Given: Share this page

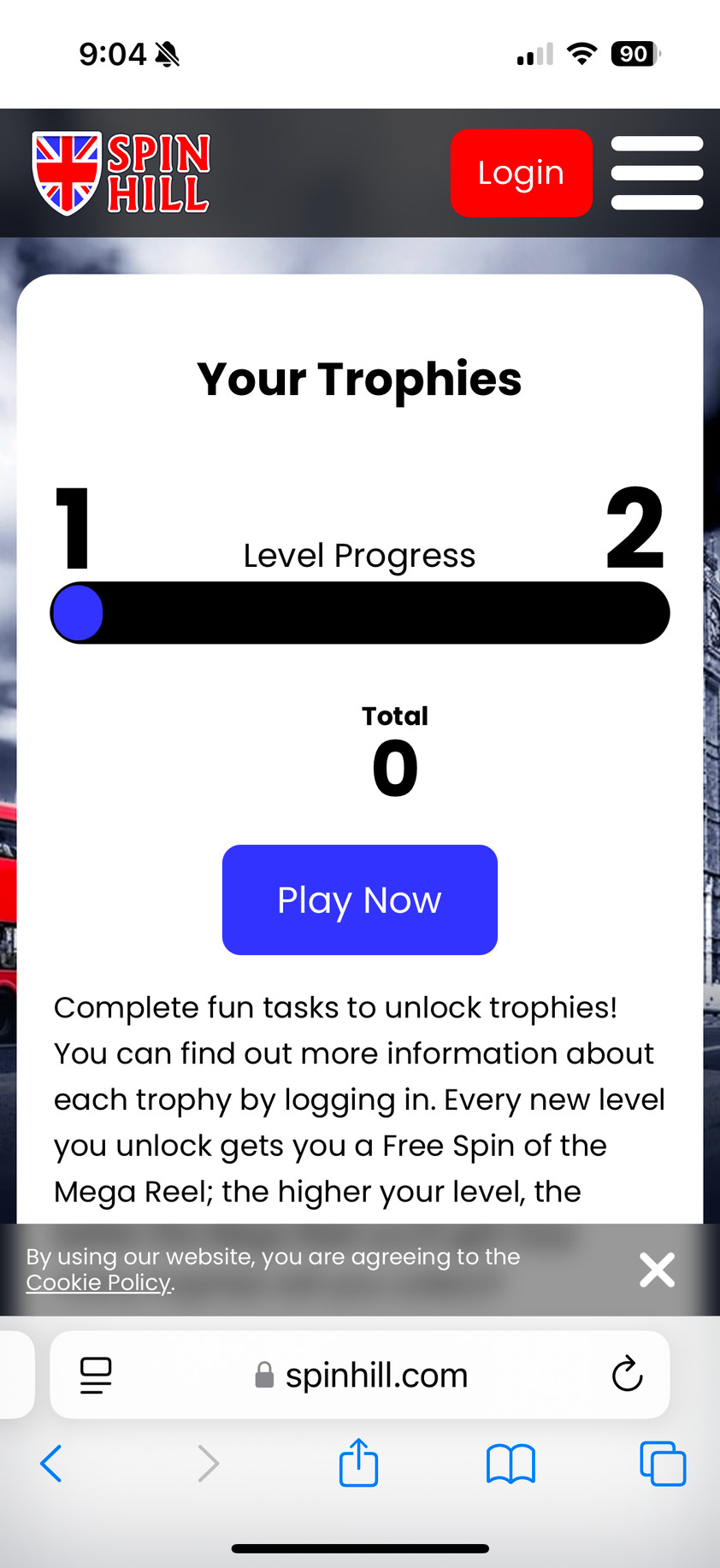Looking at the screenshot, I should [x=358, y=1463].
